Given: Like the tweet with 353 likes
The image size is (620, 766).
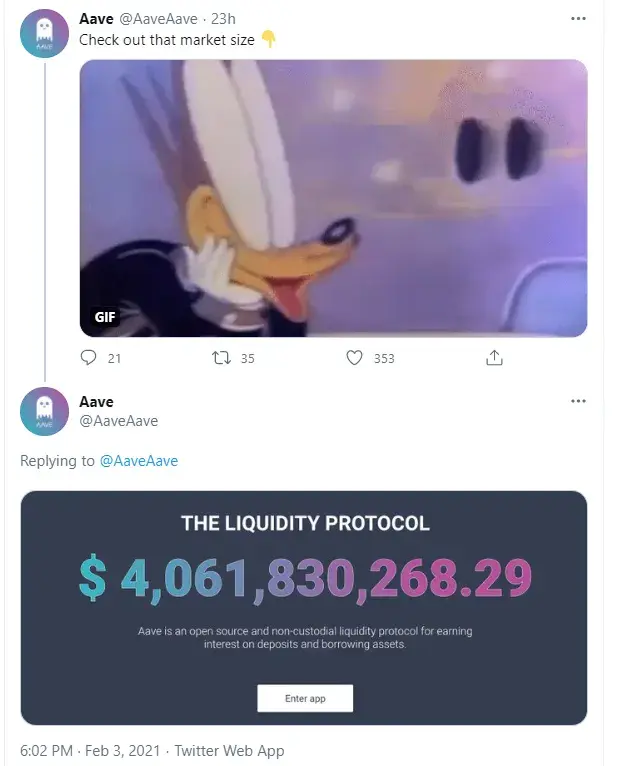Looking at the screenshot, I should pos(354,358).
